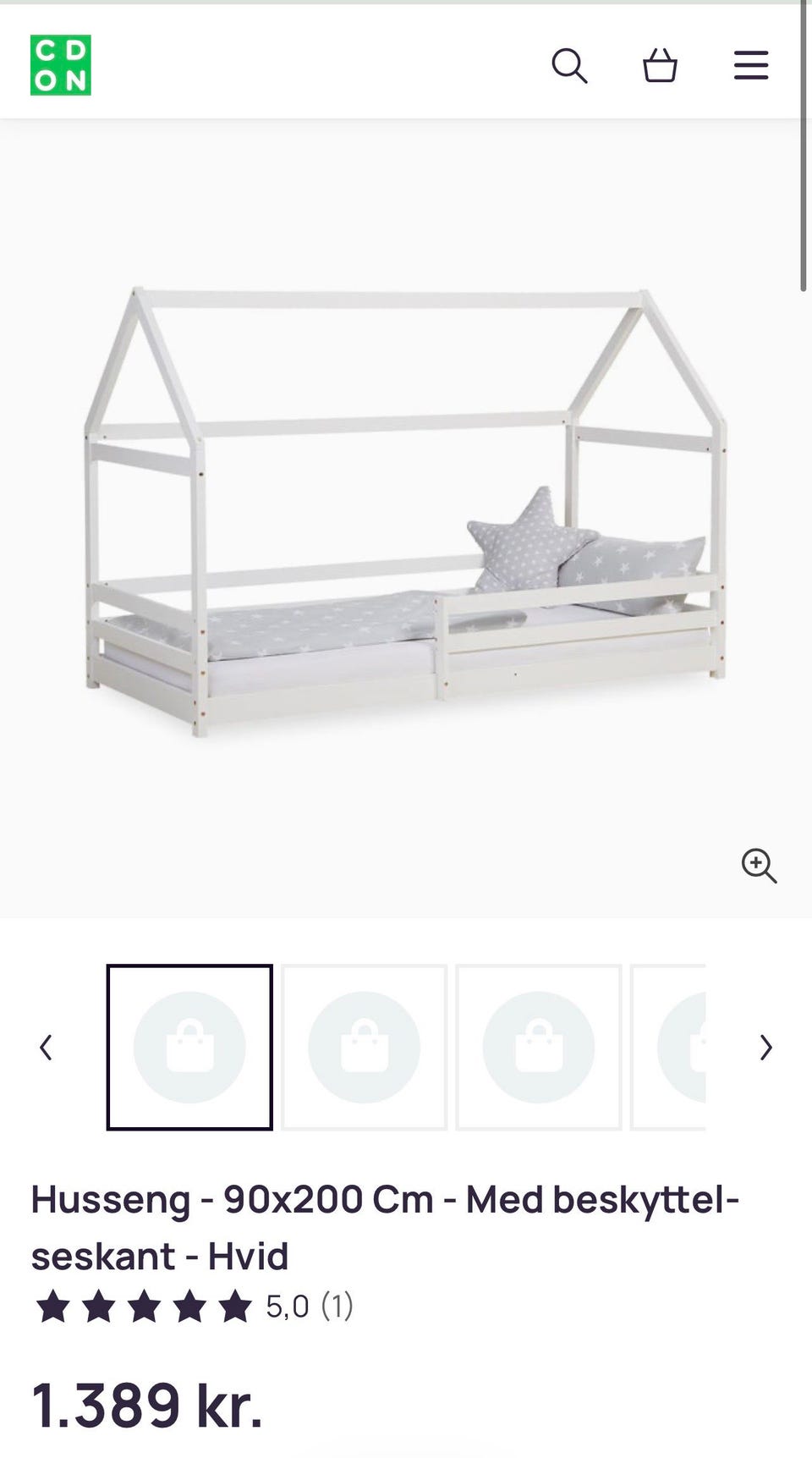Screen dimensions: 812x1458
Task: Open the shopping basket
Action: point(660,65)
